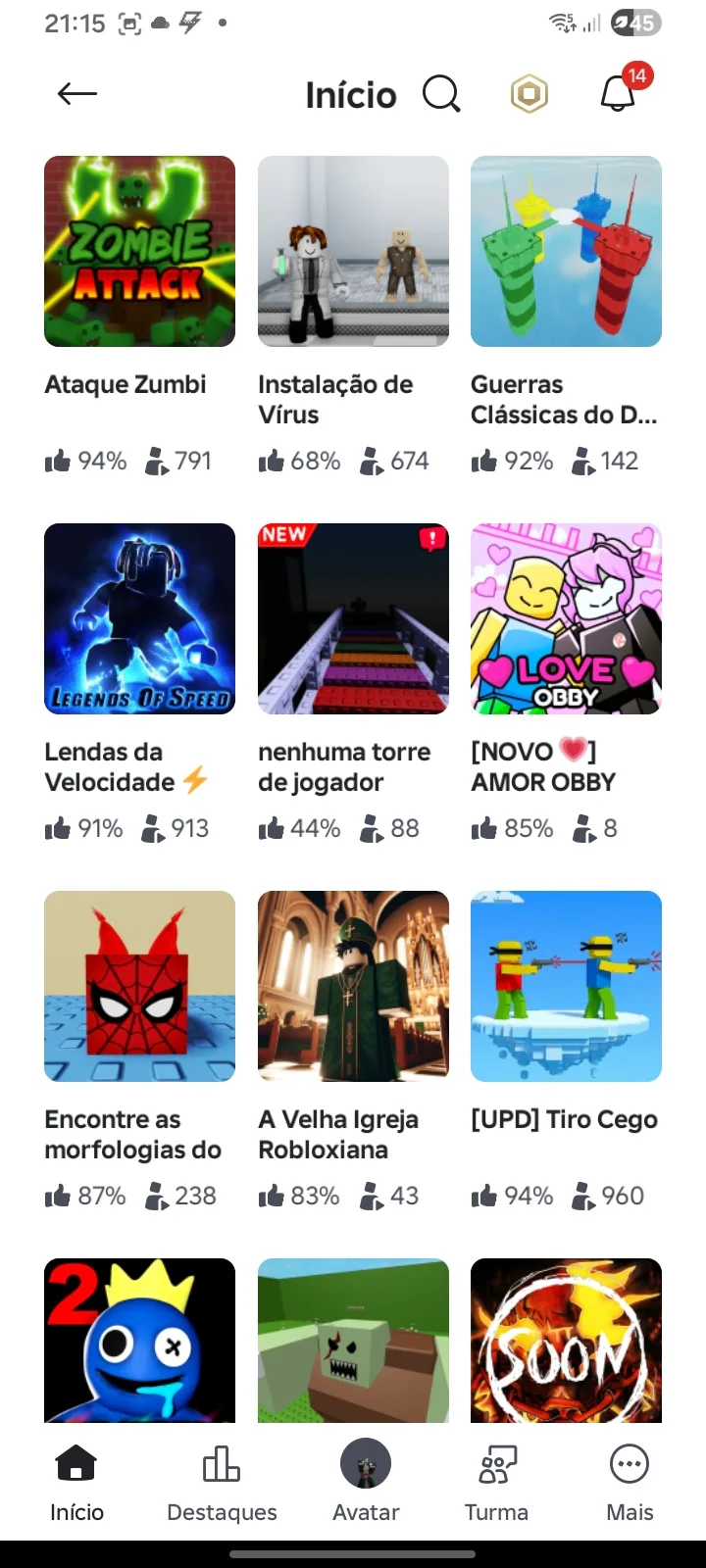Open Encontre as morfologias game tile

coord(139,987)
